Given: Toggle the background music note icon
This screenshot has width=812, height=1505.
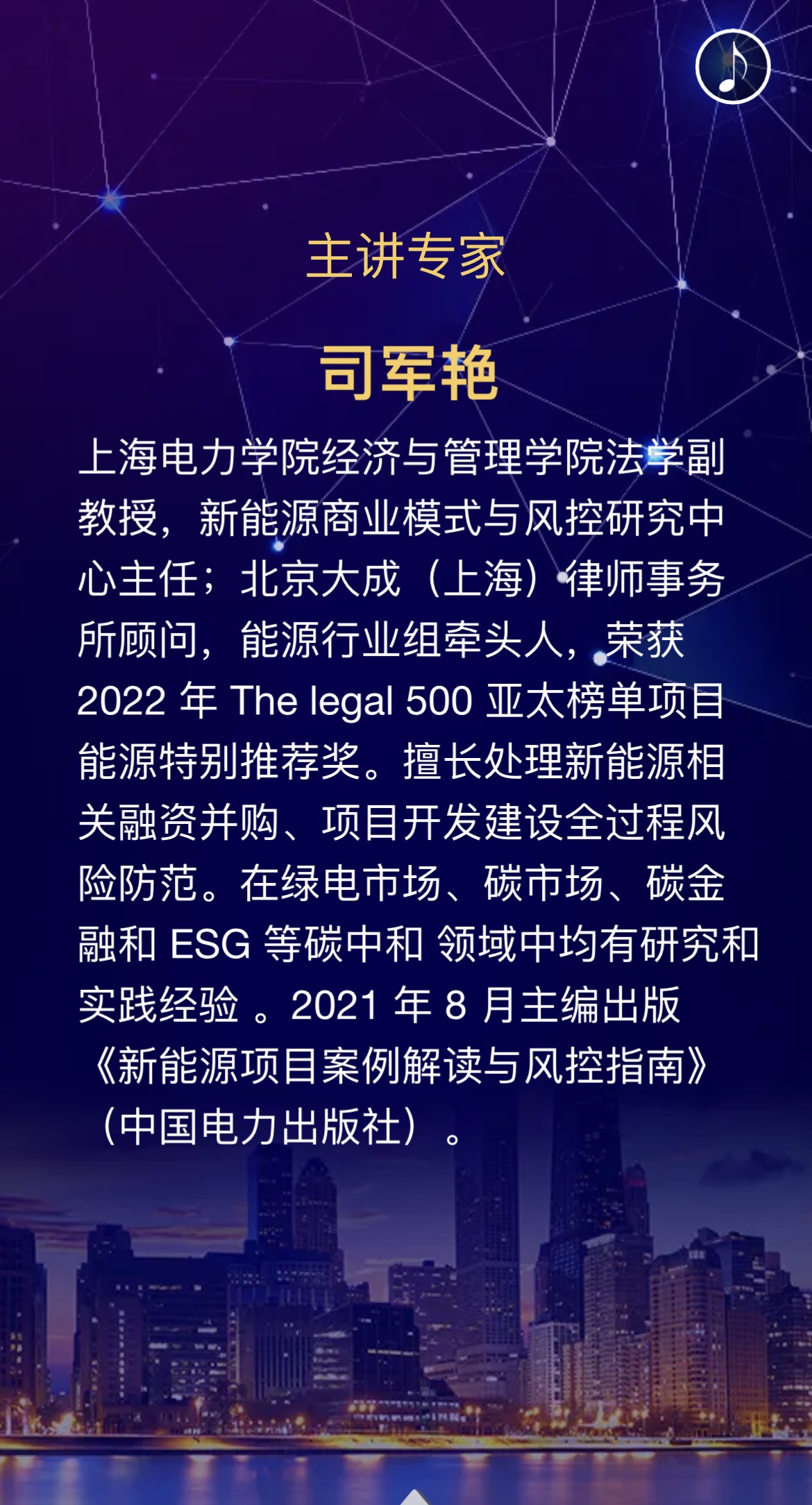Looking at the screenshot, I should point(733,67).
